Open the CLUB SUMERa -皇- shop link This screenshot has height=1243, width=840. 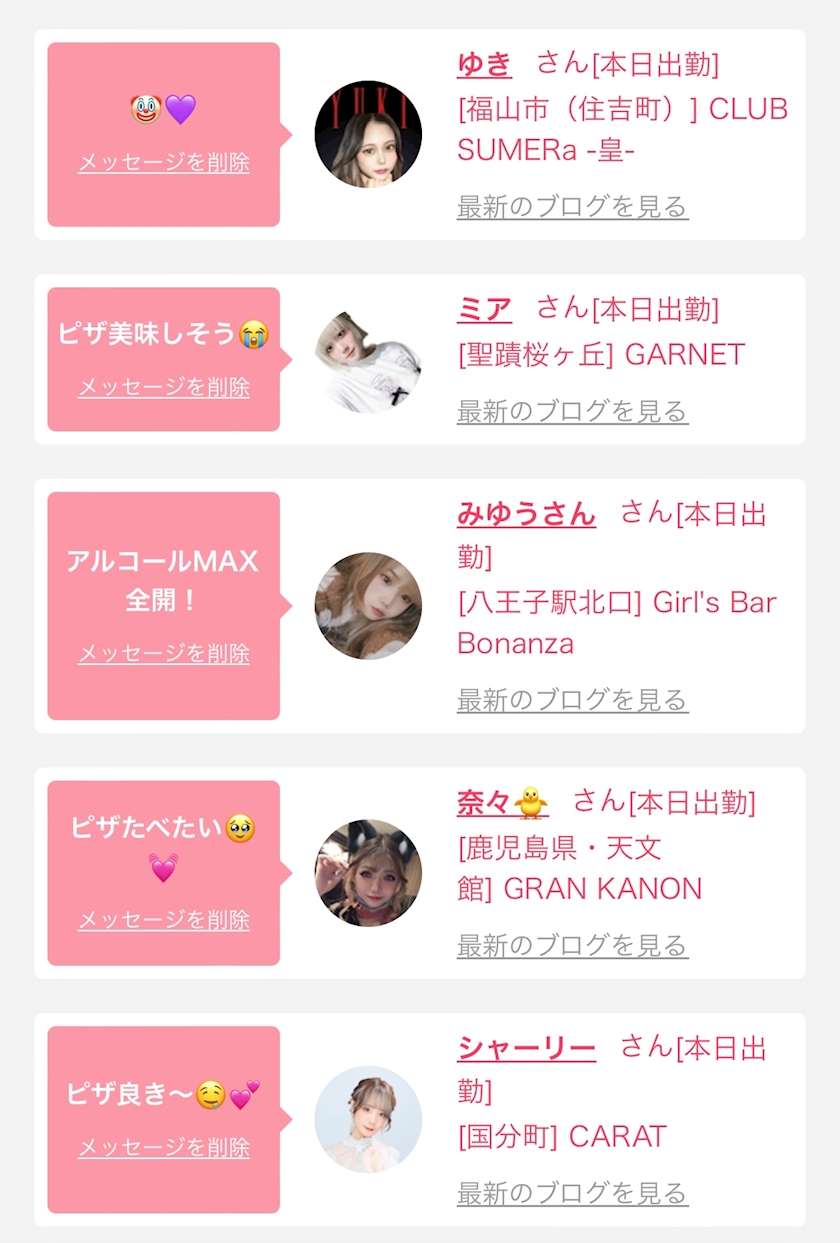click(x=622, y=128)
